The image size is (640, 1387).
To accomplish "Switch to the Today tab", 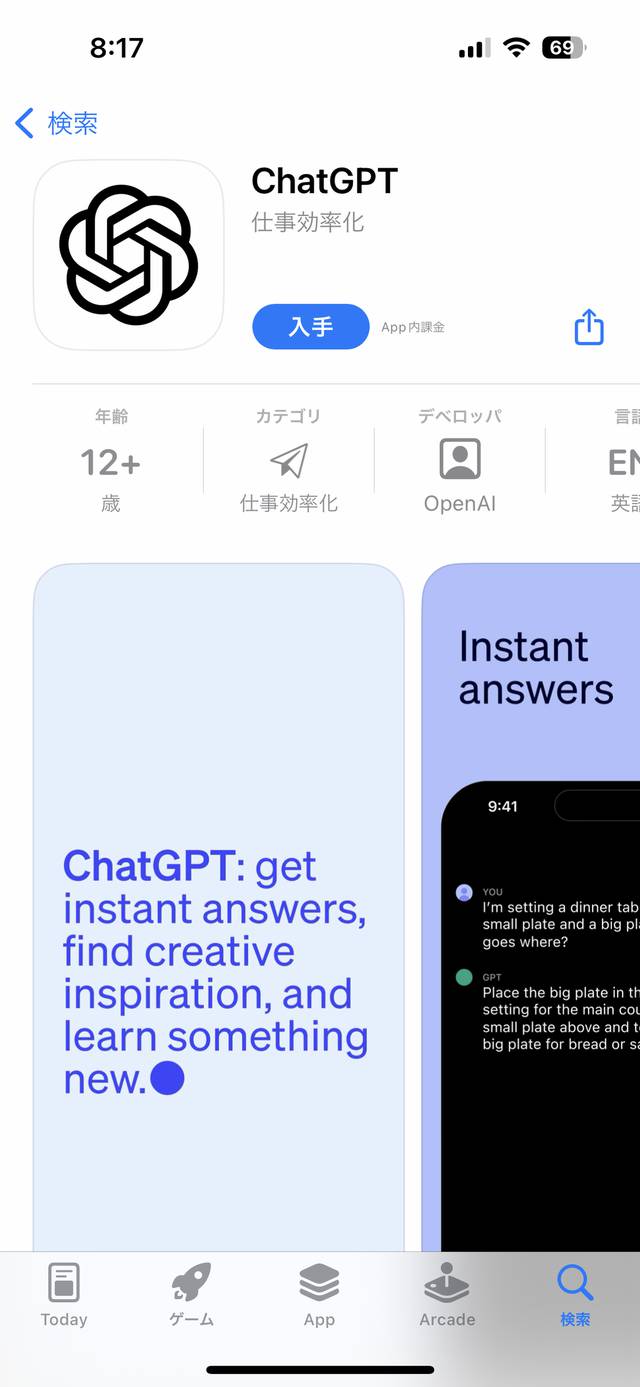I will click(x=64, y=1294).
